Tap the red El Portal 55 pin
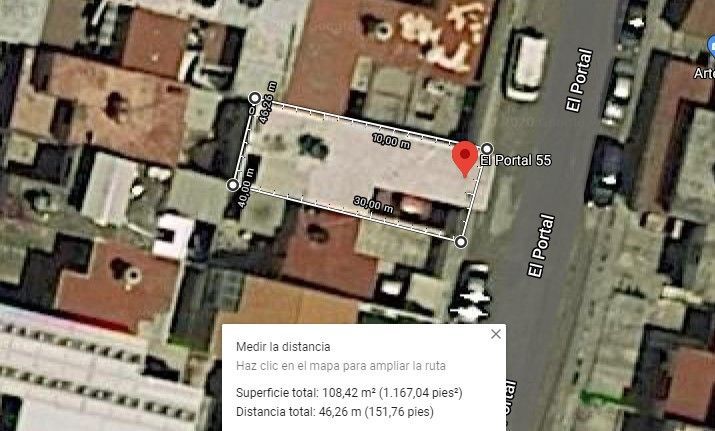The image size is (715, 431). tap(465, 159)
